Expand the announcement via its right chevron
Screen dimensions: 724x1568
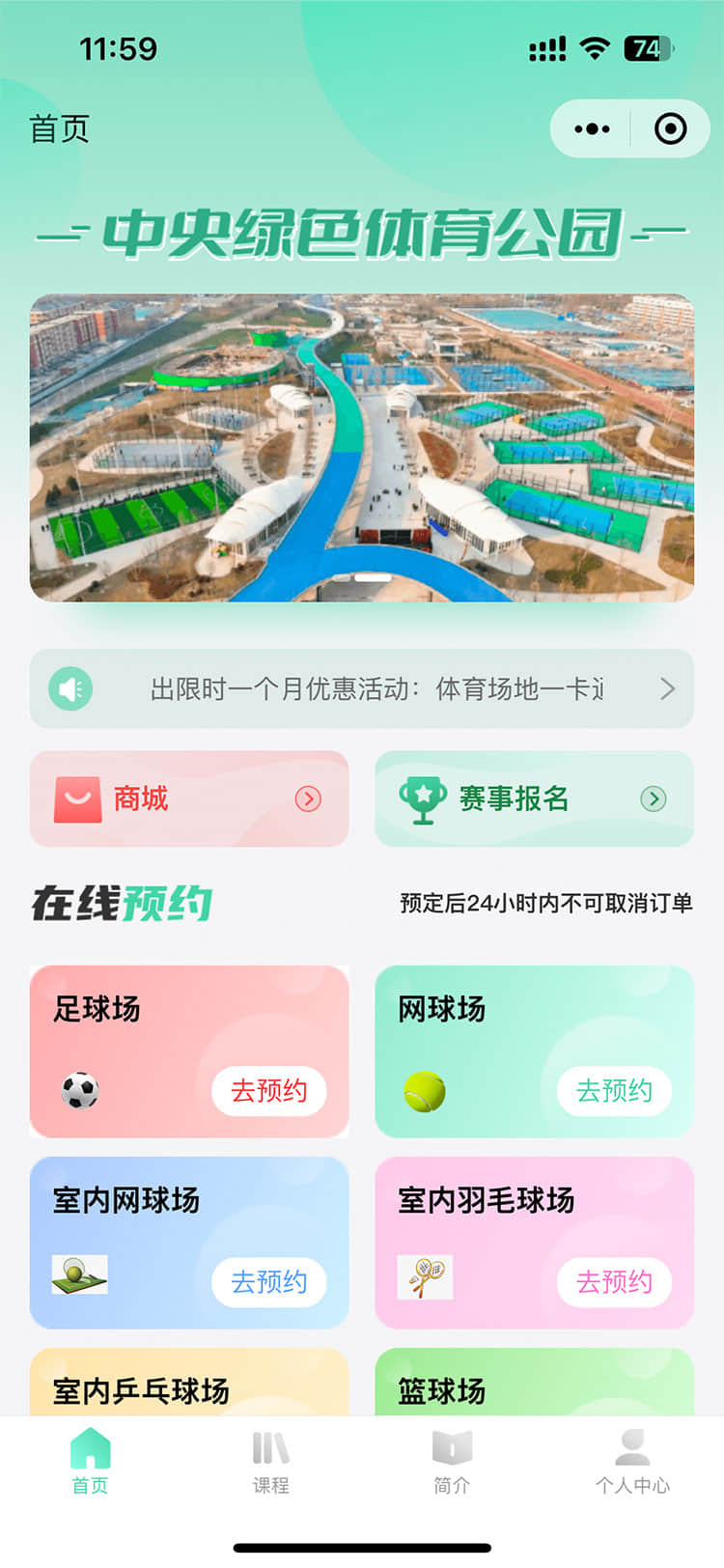pos(666,689)
